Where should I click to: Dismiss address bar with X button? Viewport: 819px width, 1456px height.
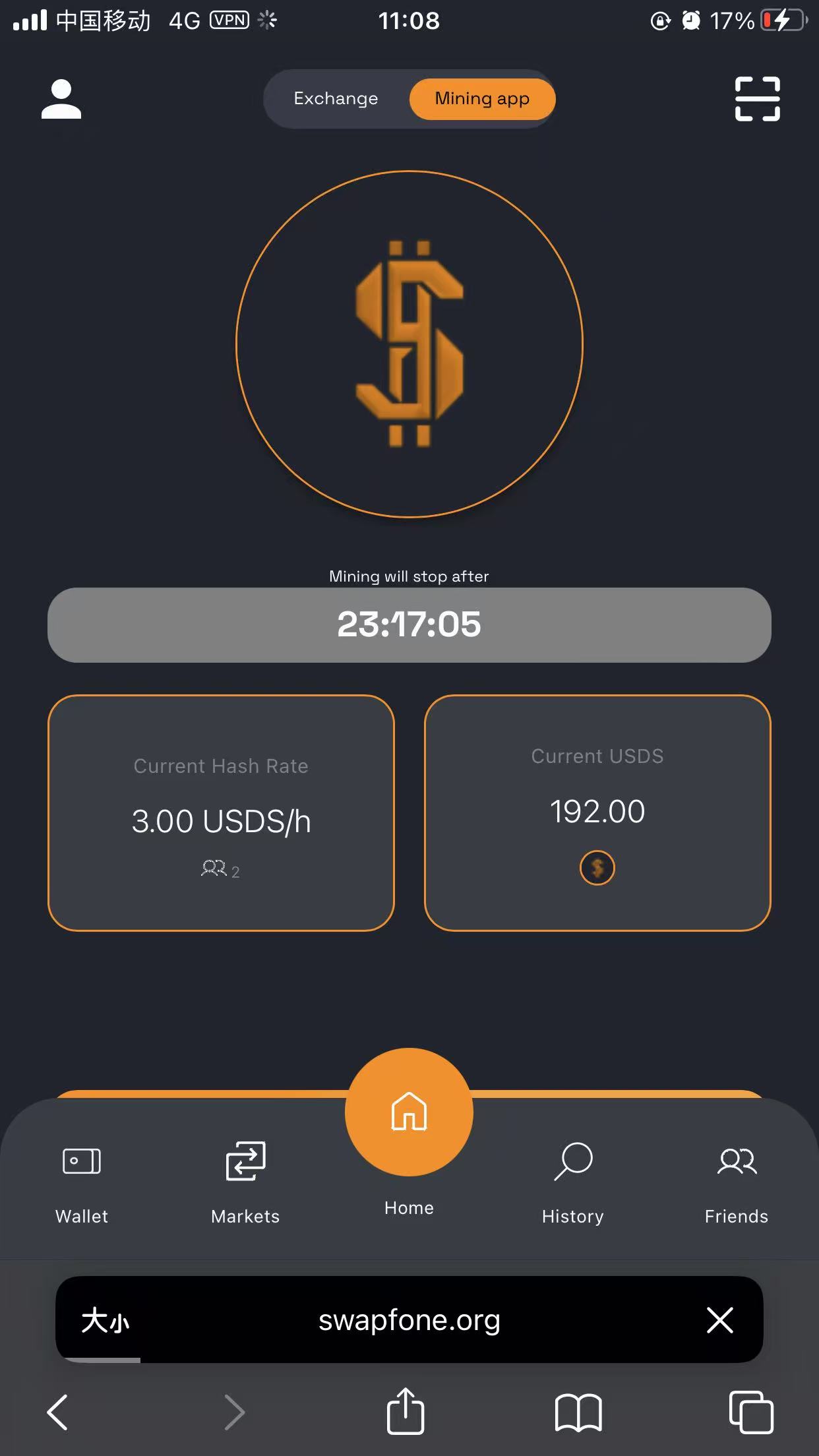pyautogui.click(x=720, y=1320)
